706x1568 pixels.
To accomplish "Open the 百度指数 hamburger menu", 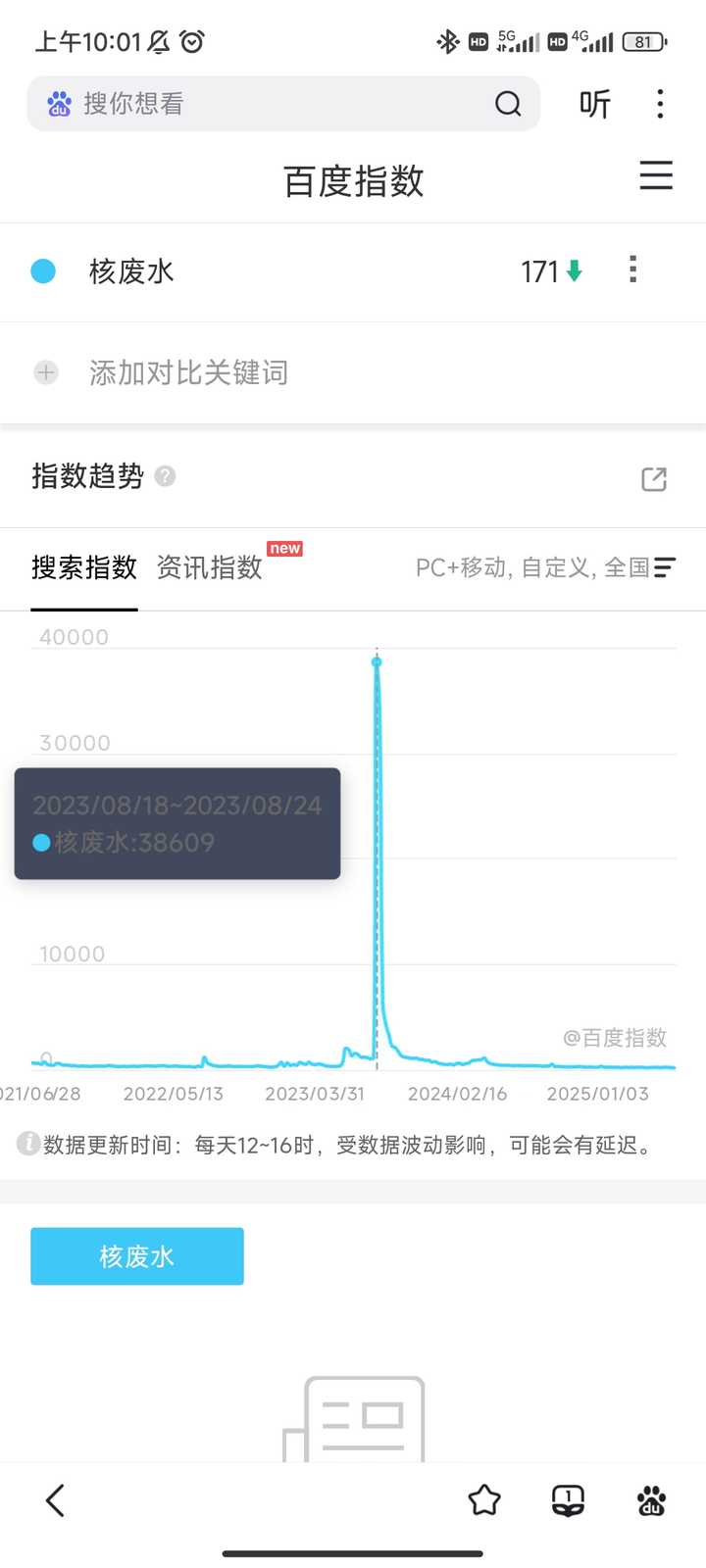I will 656,175.
